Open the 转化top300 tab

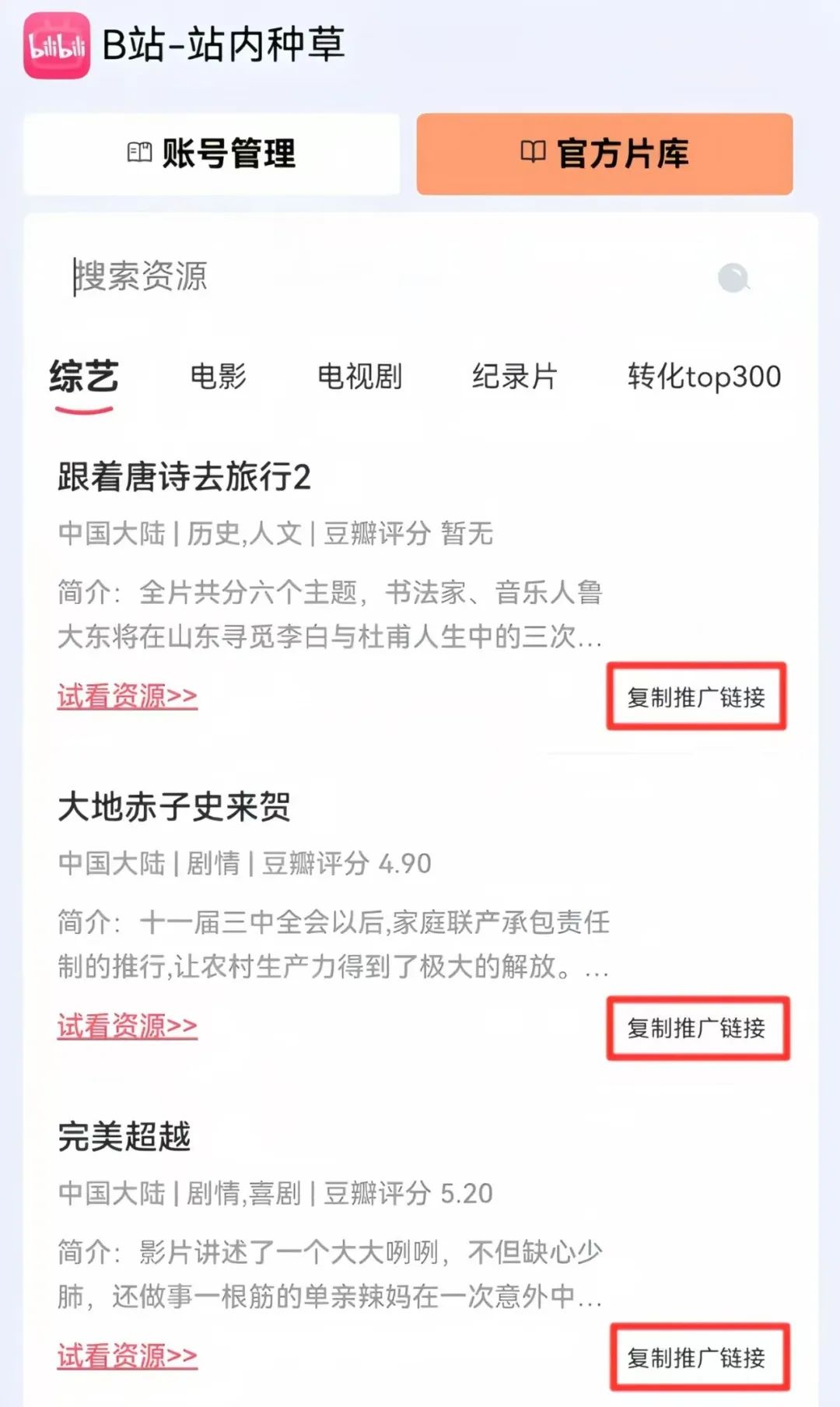coord(705,377)
